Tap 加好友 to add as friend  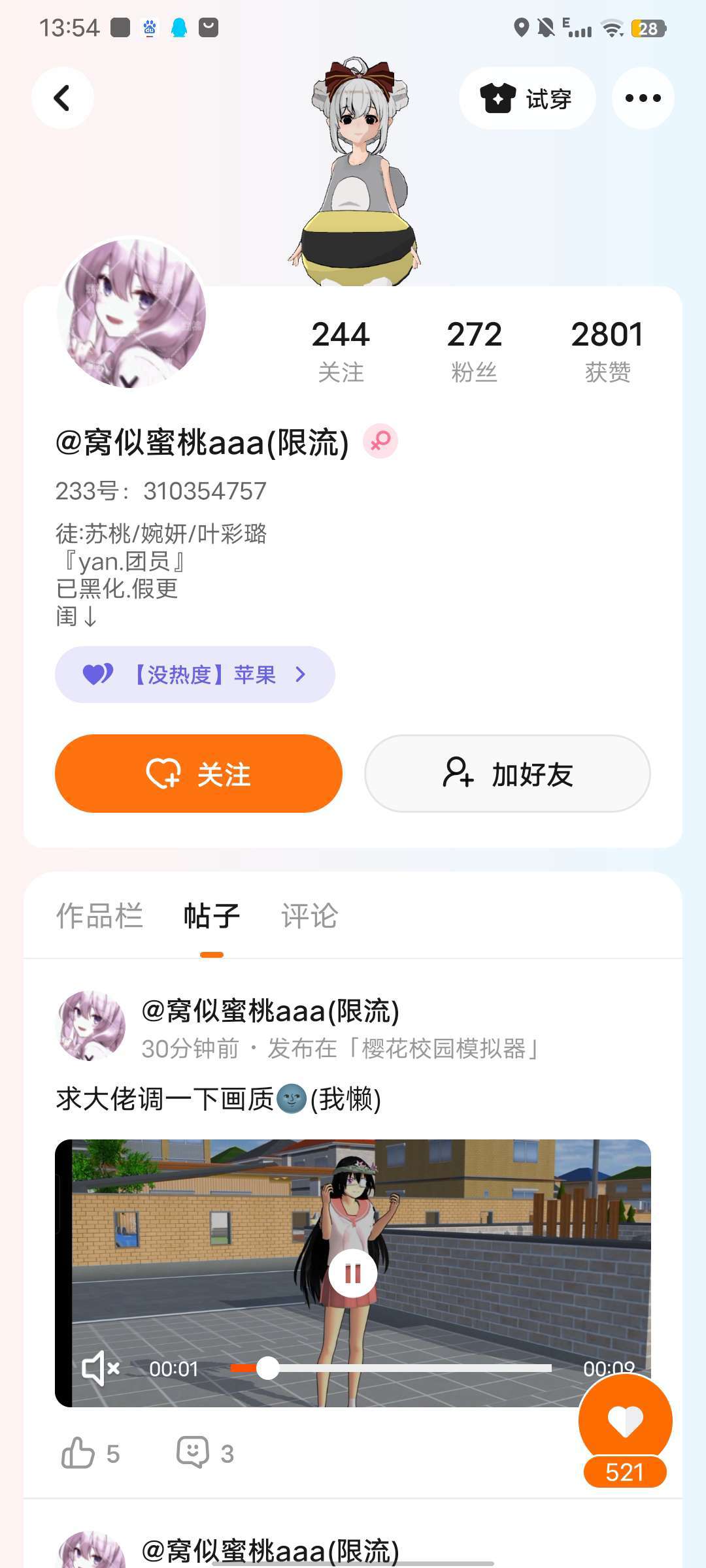(x=507, y=774)
